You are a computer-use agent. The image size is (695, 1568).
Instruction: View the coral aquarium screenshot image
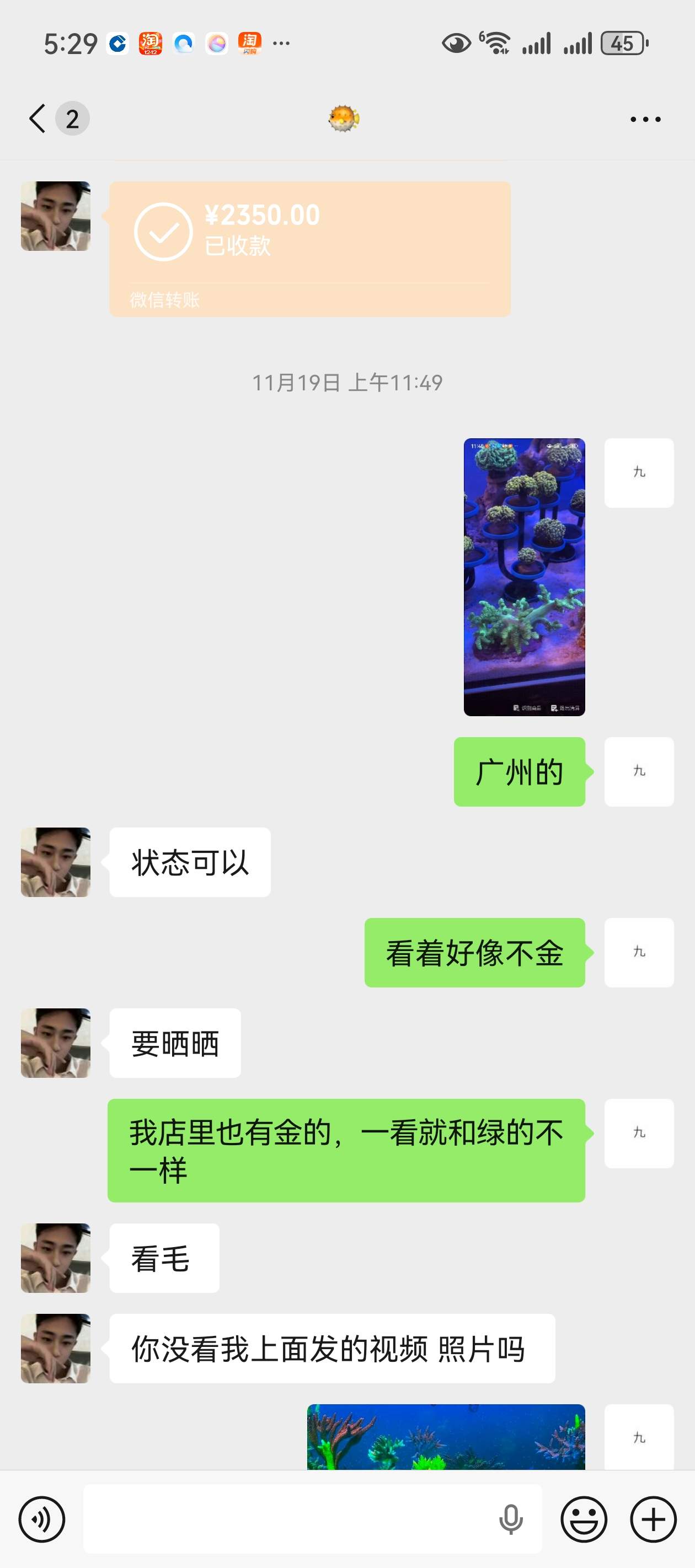click(x=524, y=577)
